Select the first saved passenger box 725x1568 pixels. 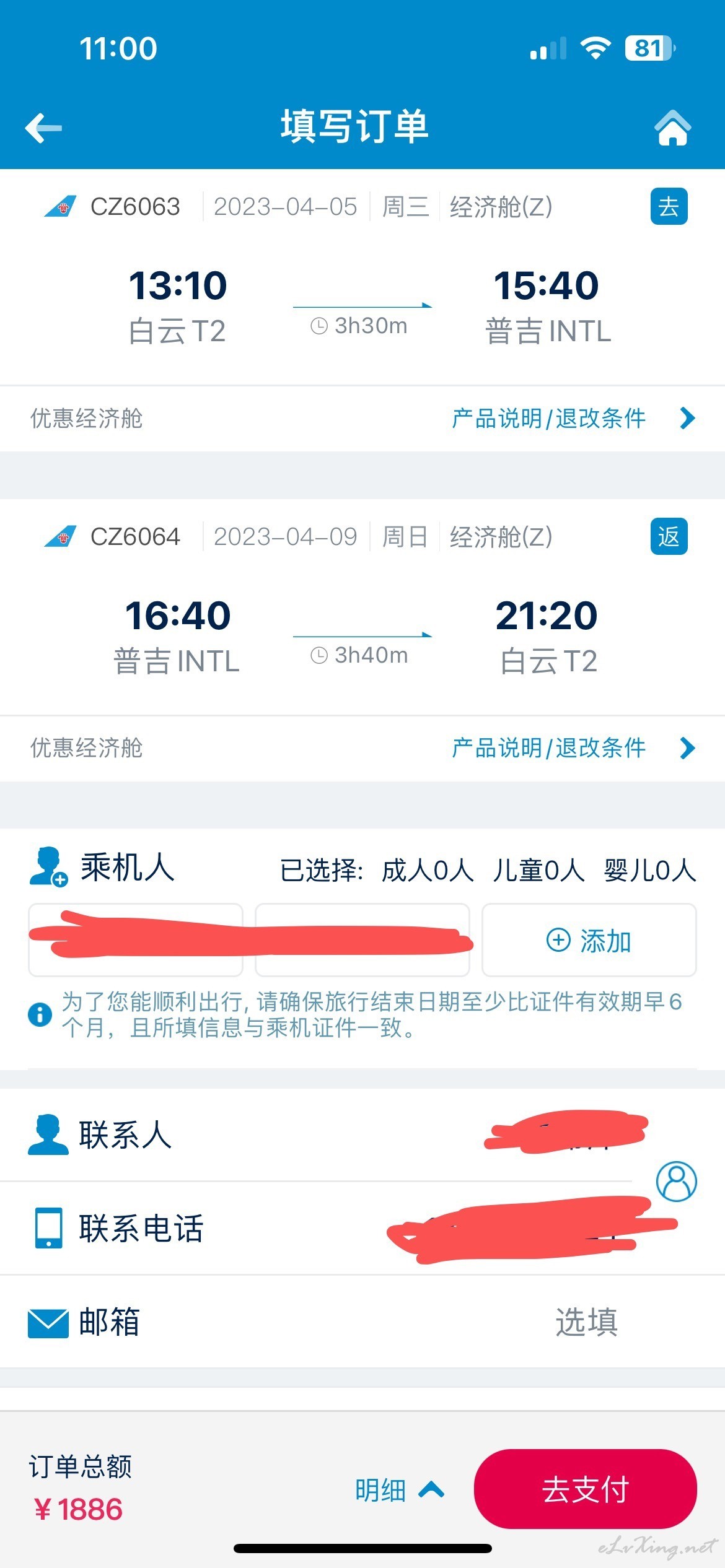pyautogui.click(x=136, y=940)
